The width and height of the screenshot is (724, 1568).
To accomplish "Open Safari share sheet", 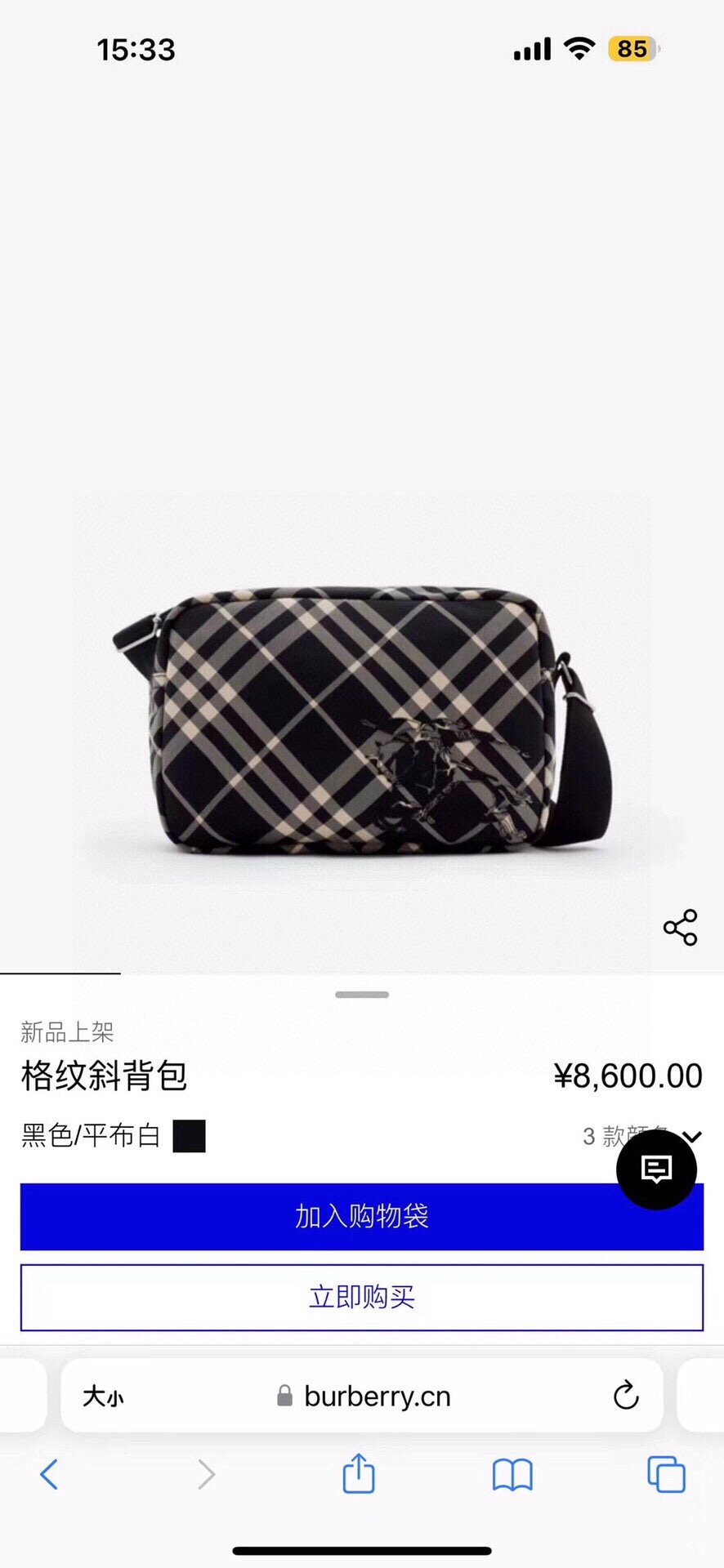I will pos(358,1474).
